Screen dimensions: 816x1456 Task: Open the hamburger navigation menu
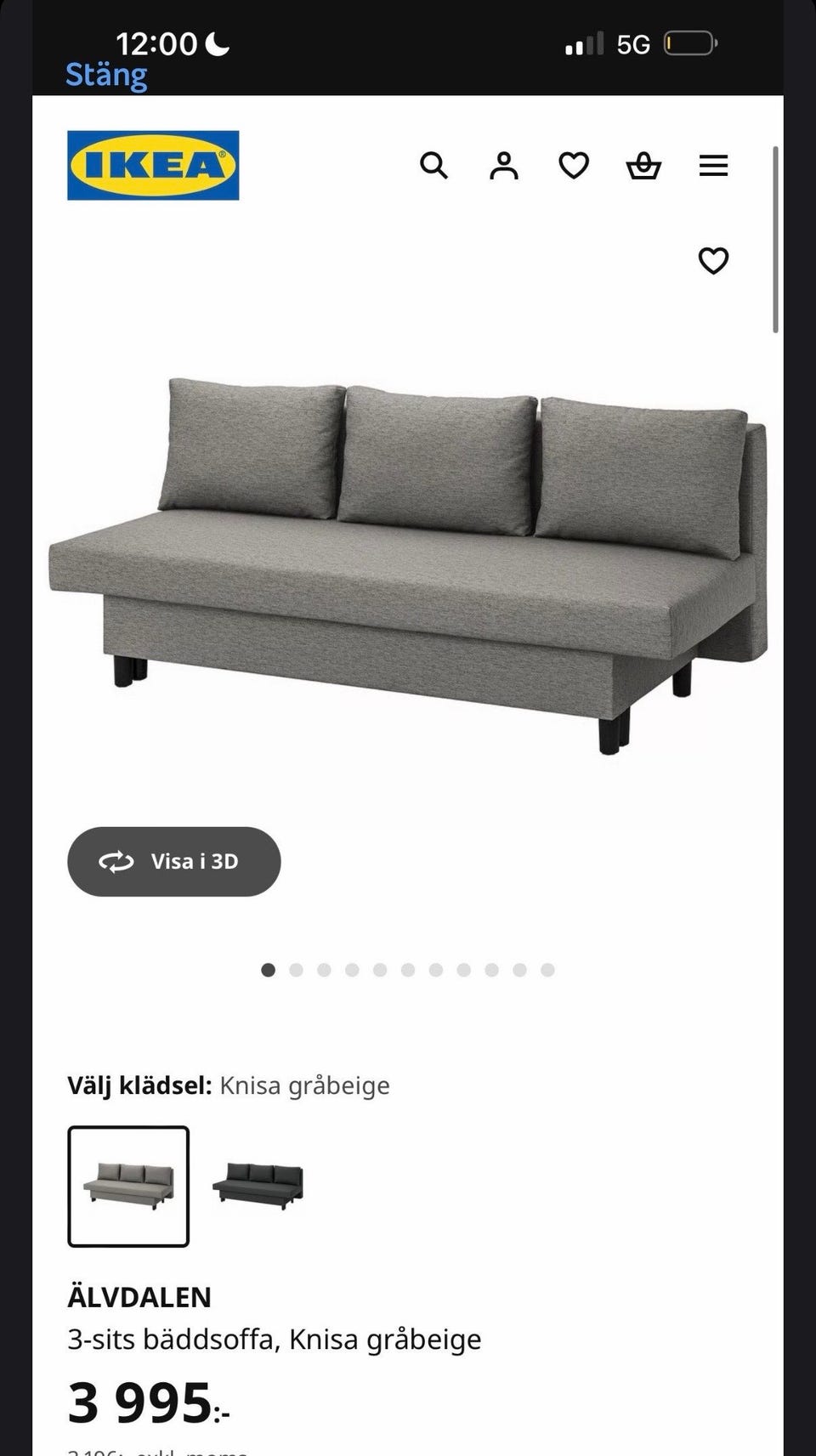coord(713,167)
